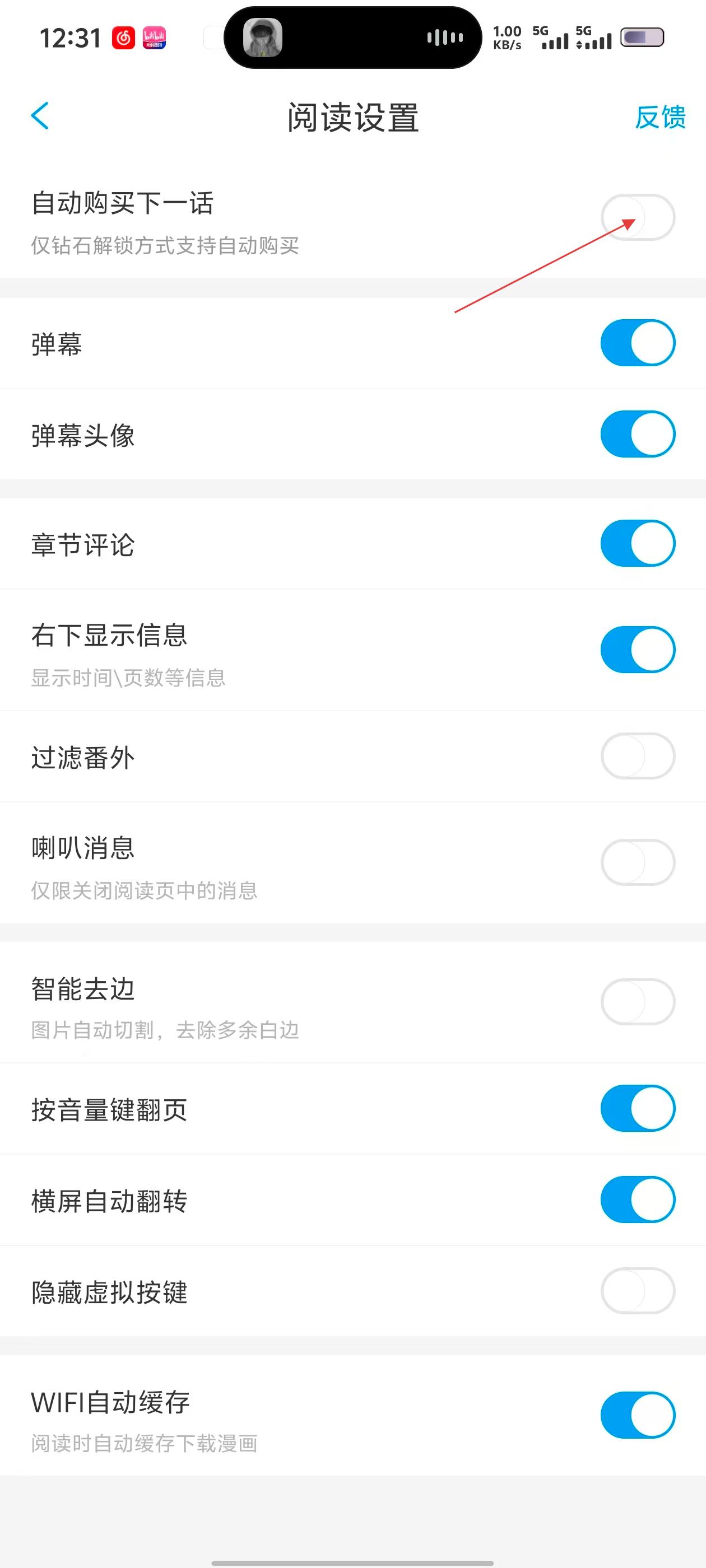Enable 自动购买下一话 switch

(637, 217)
